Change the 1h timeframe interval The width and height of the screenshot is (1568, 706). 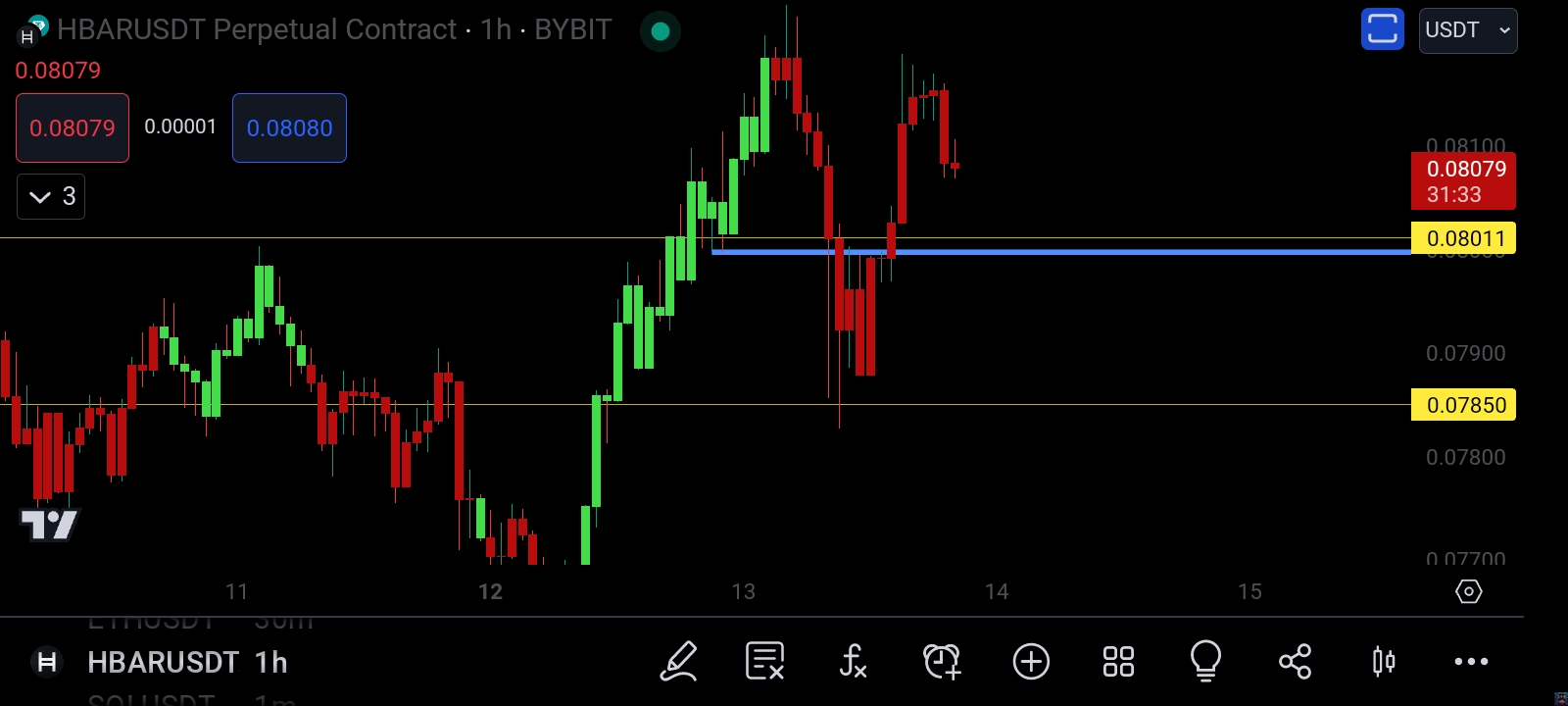tap(271, 663)
